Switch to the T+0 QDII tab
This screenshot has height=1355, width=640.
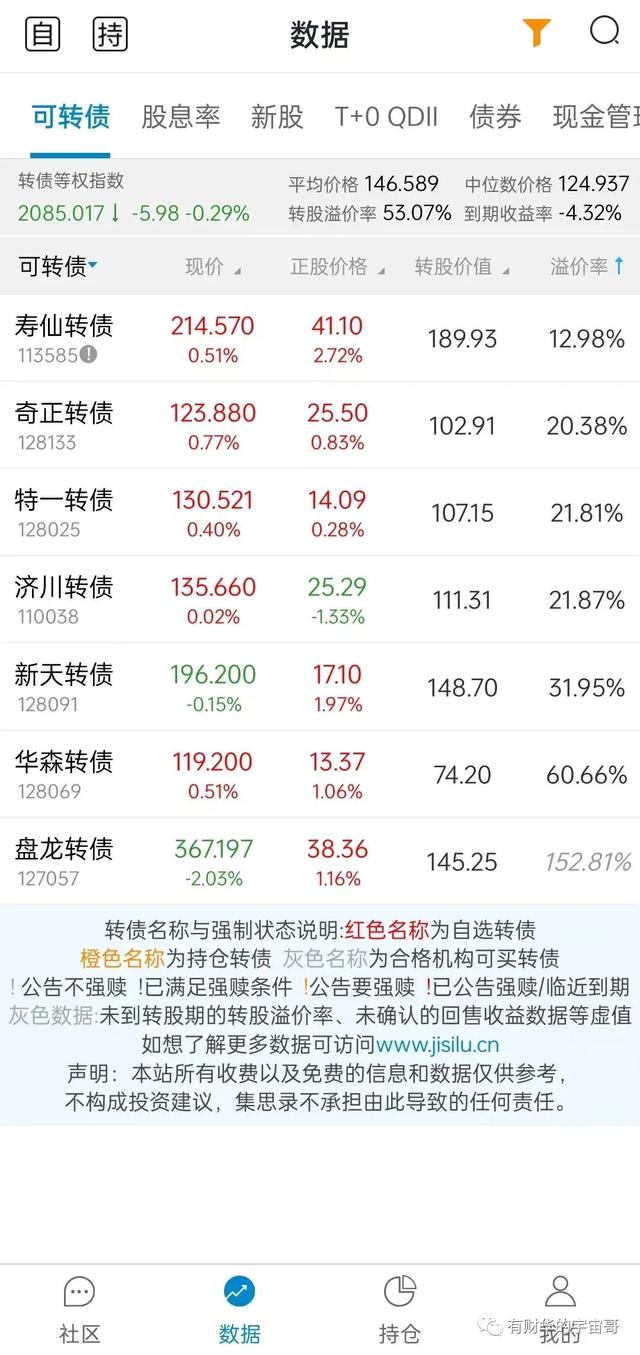pyautogui.click(x=386, y=117)
